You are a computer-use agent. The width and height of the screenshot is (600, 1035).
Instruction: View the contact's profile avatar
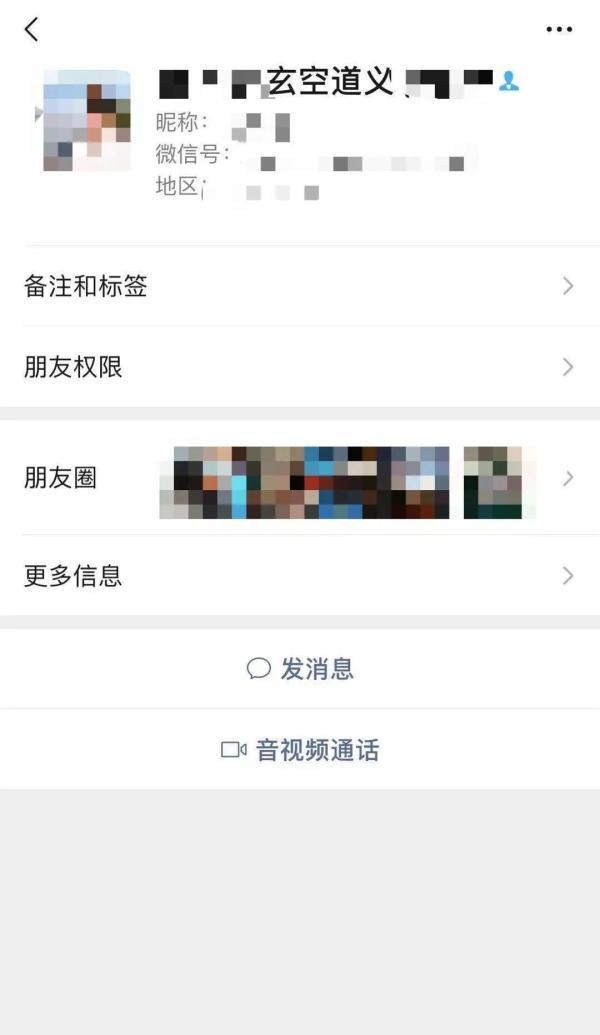[87, 120]
